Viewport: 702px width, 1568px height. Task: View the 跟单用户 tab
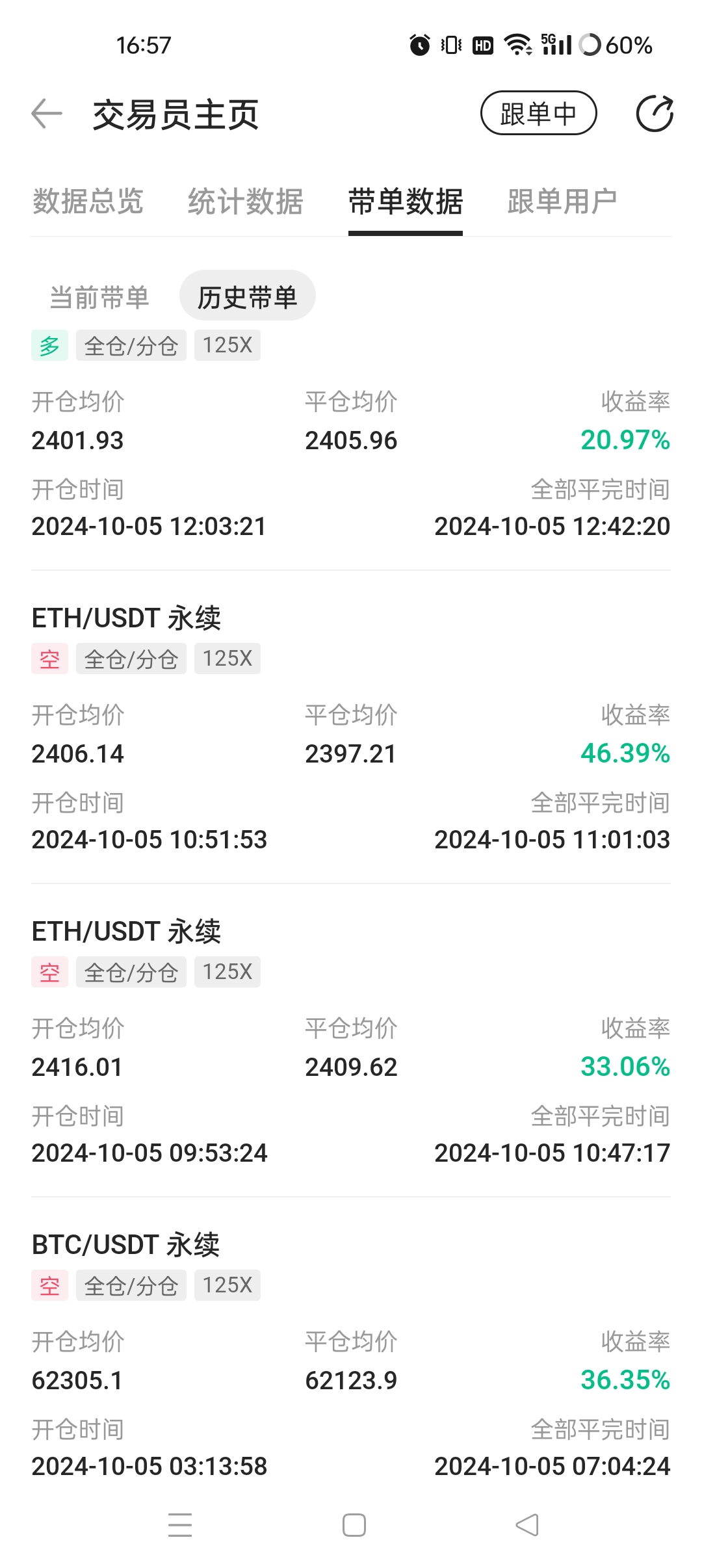tap(562, 202)
